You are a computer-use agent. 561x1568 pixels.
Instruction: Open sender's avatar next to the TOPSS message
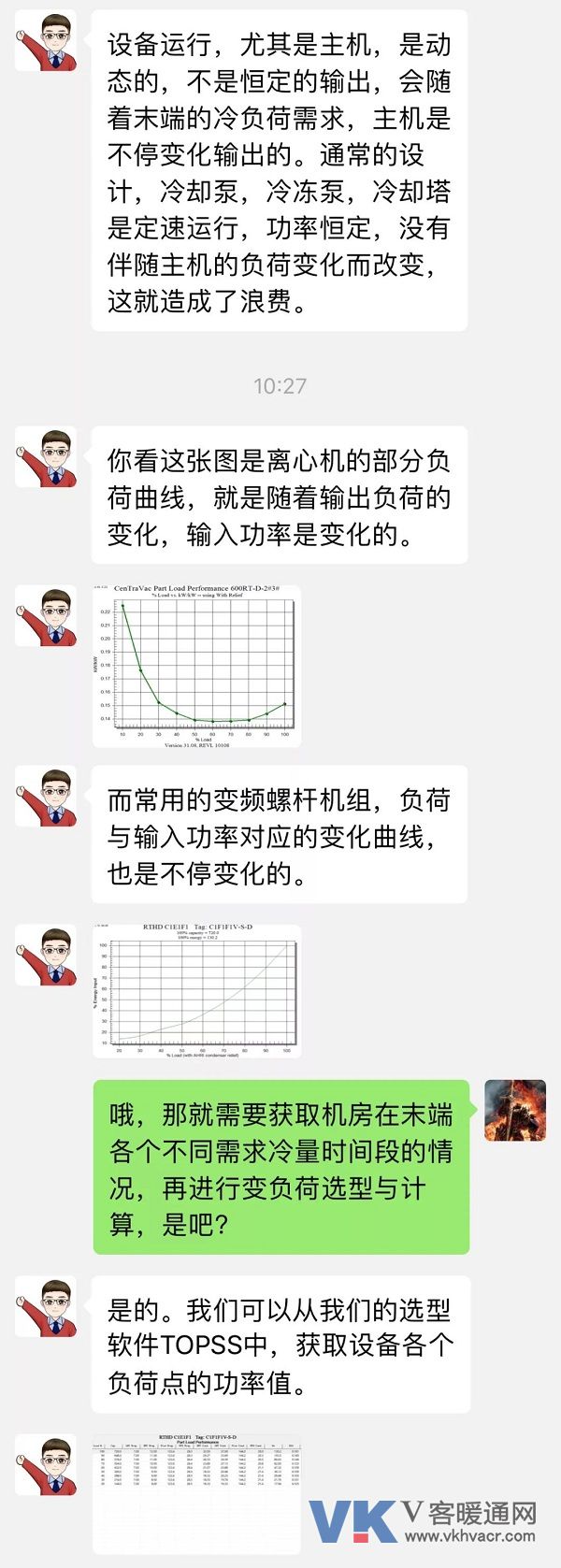click(45, 1309)
